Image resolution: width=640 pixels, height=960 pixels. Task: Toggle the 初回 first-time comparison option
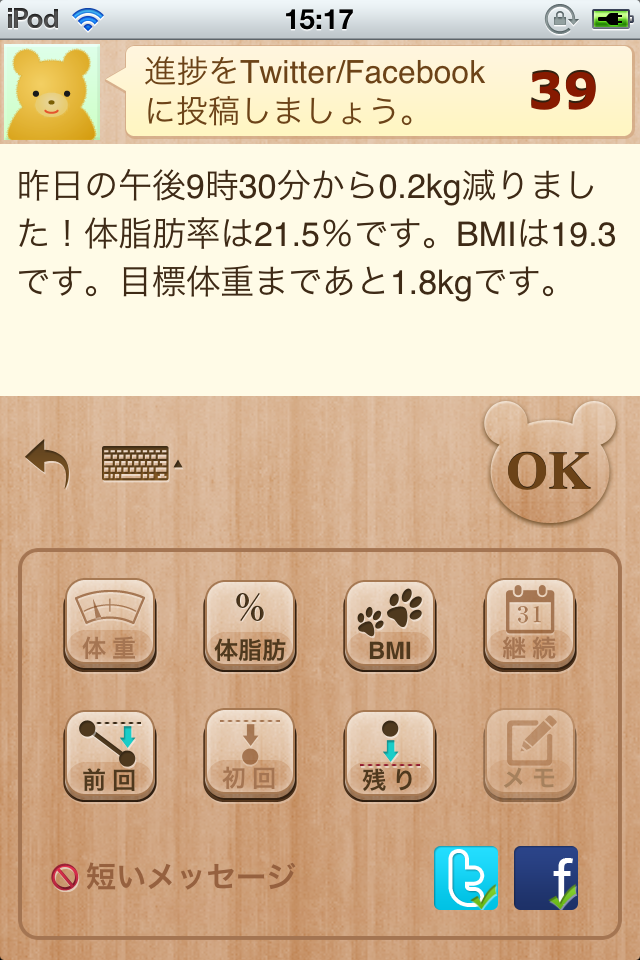point(250,755)
